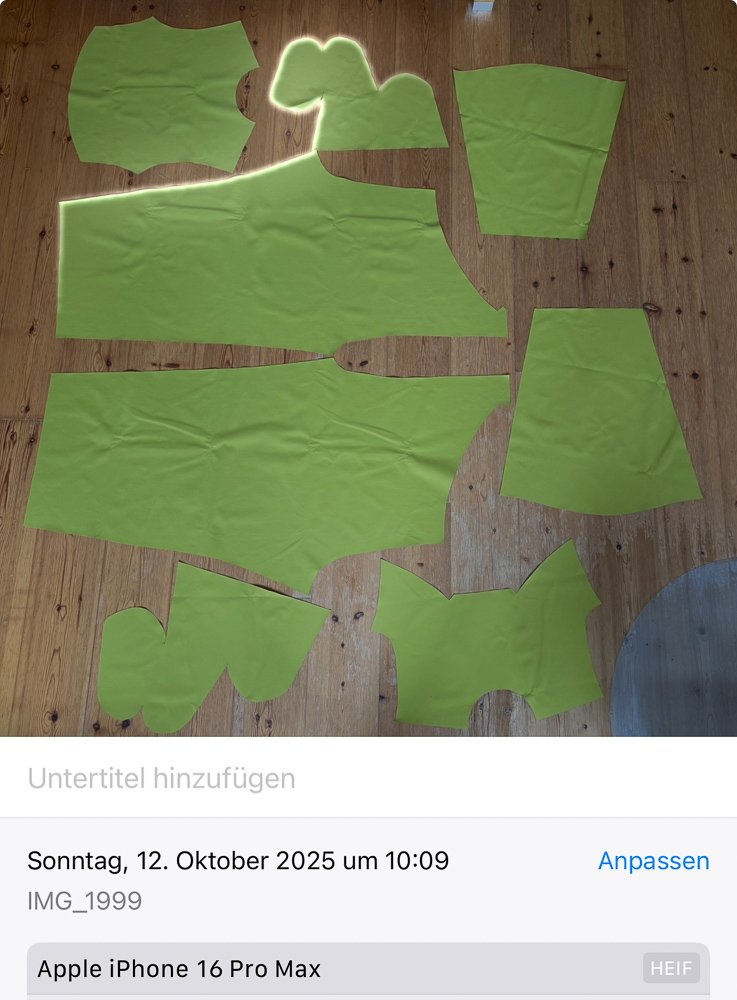
Task: Tap Anpassen to adjust date and time
Action: click(x=653, y=861)
